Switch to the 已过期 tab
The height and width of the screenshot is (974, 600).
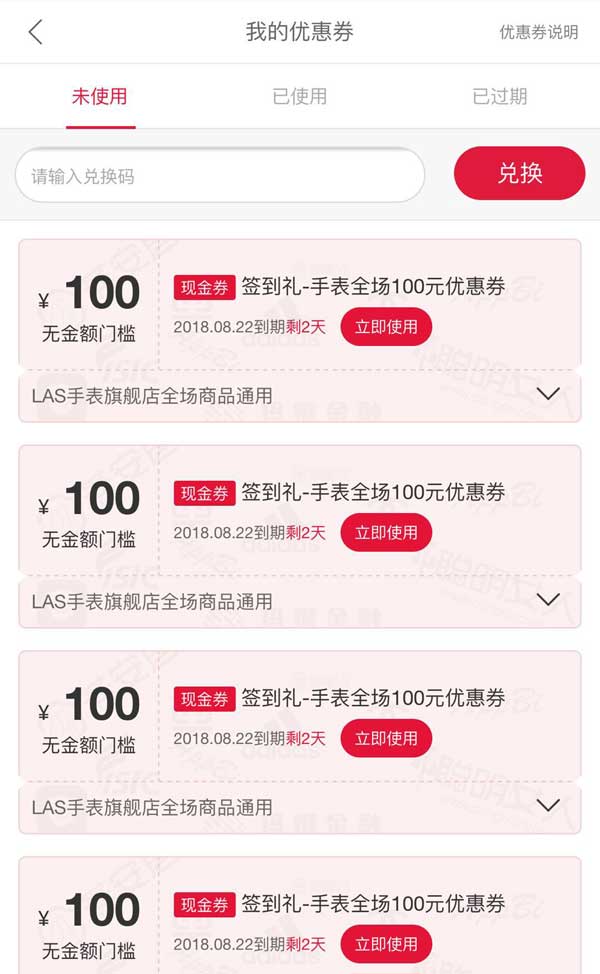point(499,97)
